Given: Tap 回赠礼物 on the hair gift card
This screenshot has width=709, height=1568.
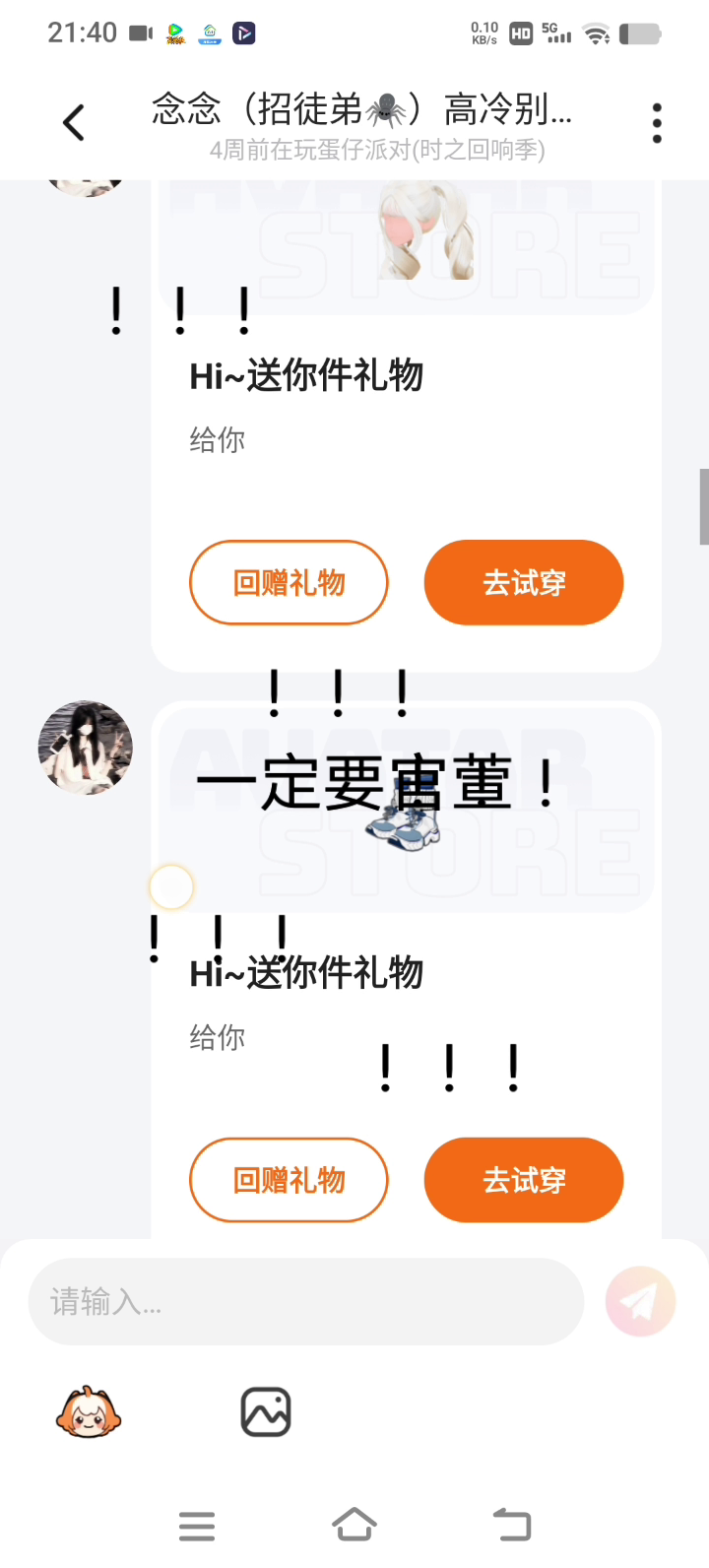Looking at the screenshot, I should point(289,582).
